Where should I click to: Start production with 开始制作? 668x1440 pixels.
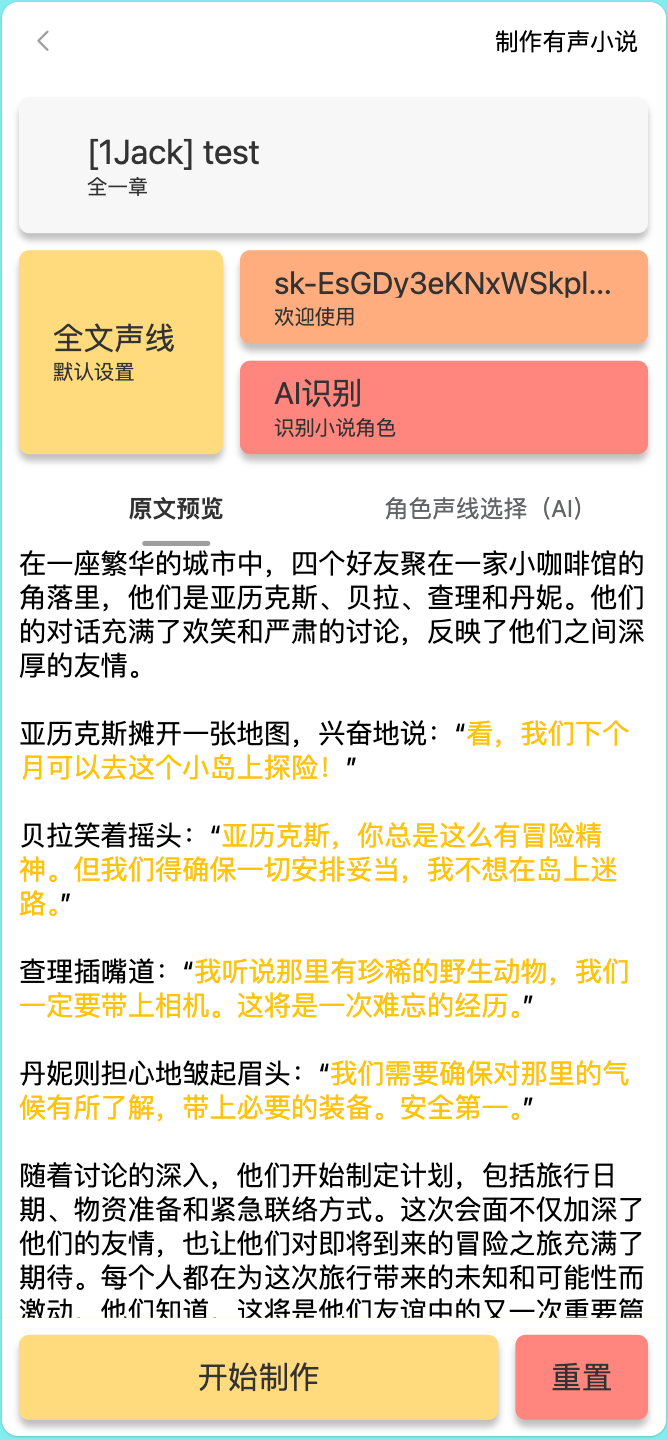(x=259, y=1377)
